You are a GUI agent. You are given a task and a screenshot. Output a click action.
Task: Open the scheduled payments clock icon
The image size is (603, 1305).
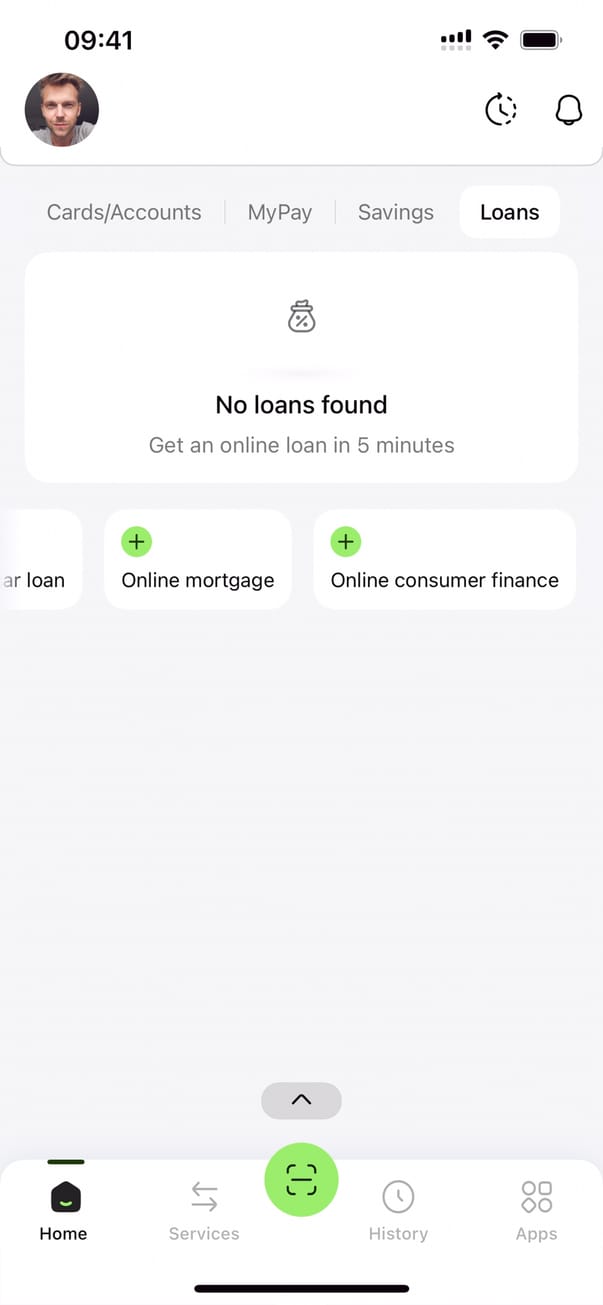501,110
